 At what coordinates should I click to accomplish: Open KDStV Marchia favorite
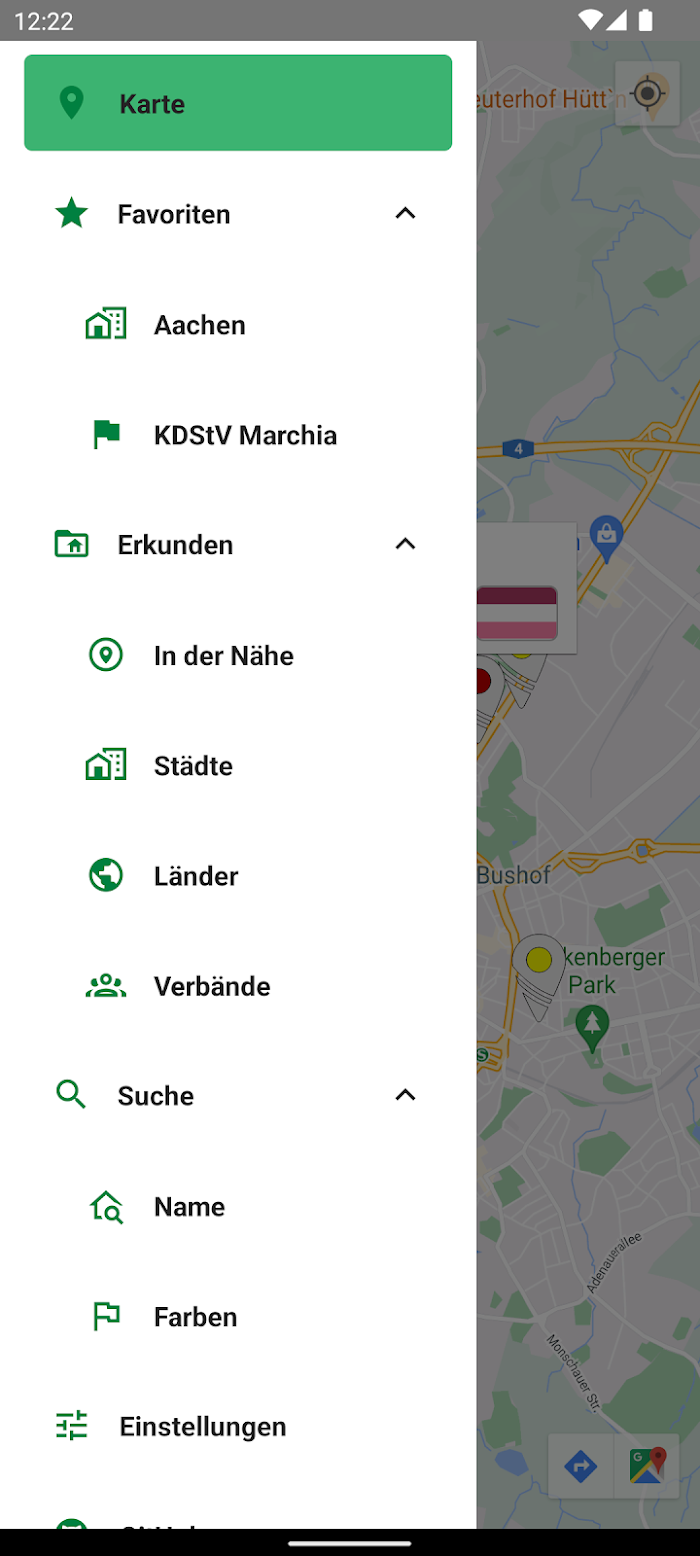click(238, 435)
